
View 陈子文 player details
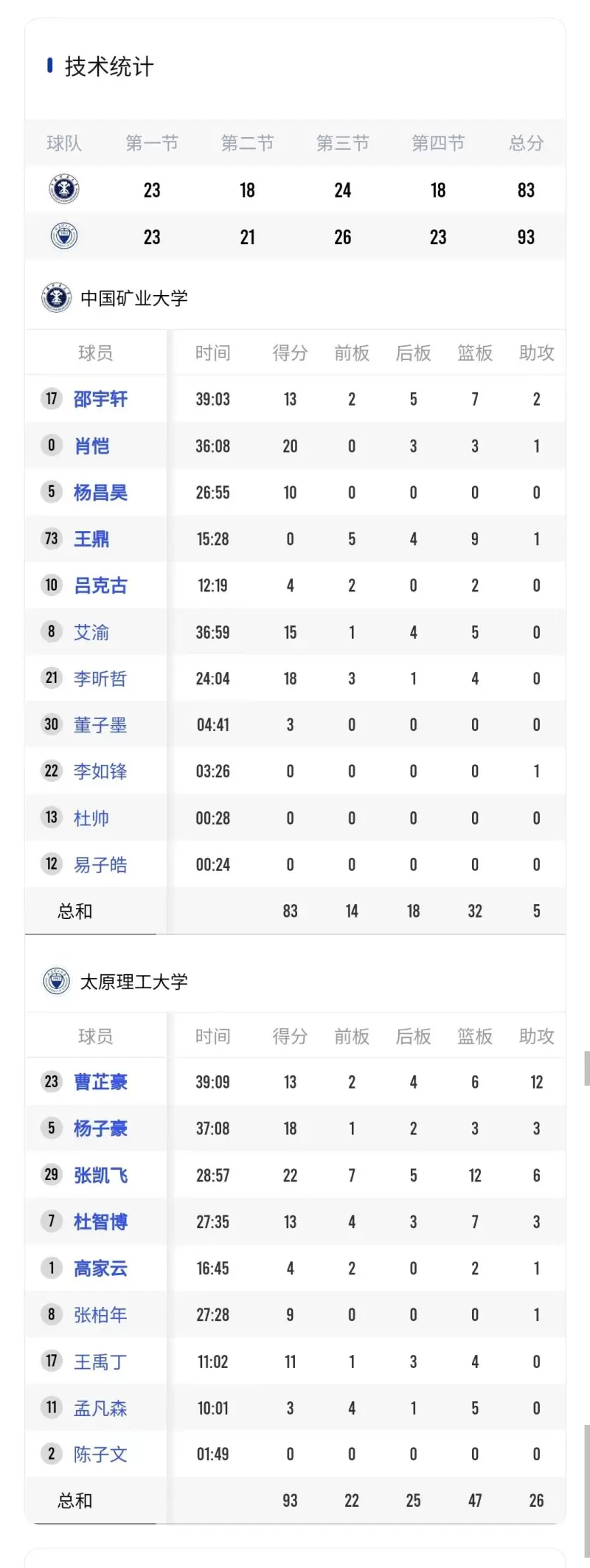100,1454
